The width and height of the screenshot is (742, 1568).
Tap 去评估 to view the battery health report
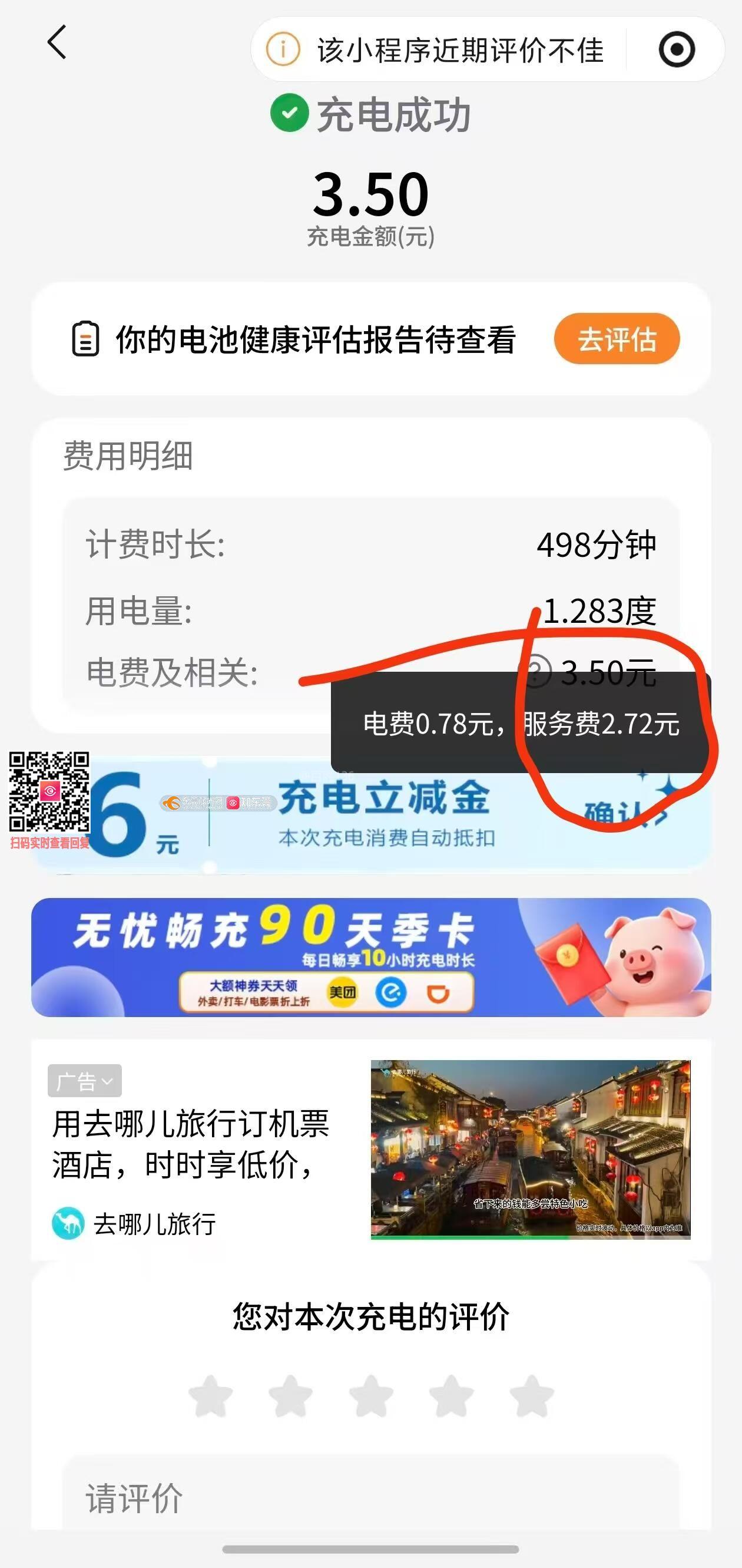(616, 339)
